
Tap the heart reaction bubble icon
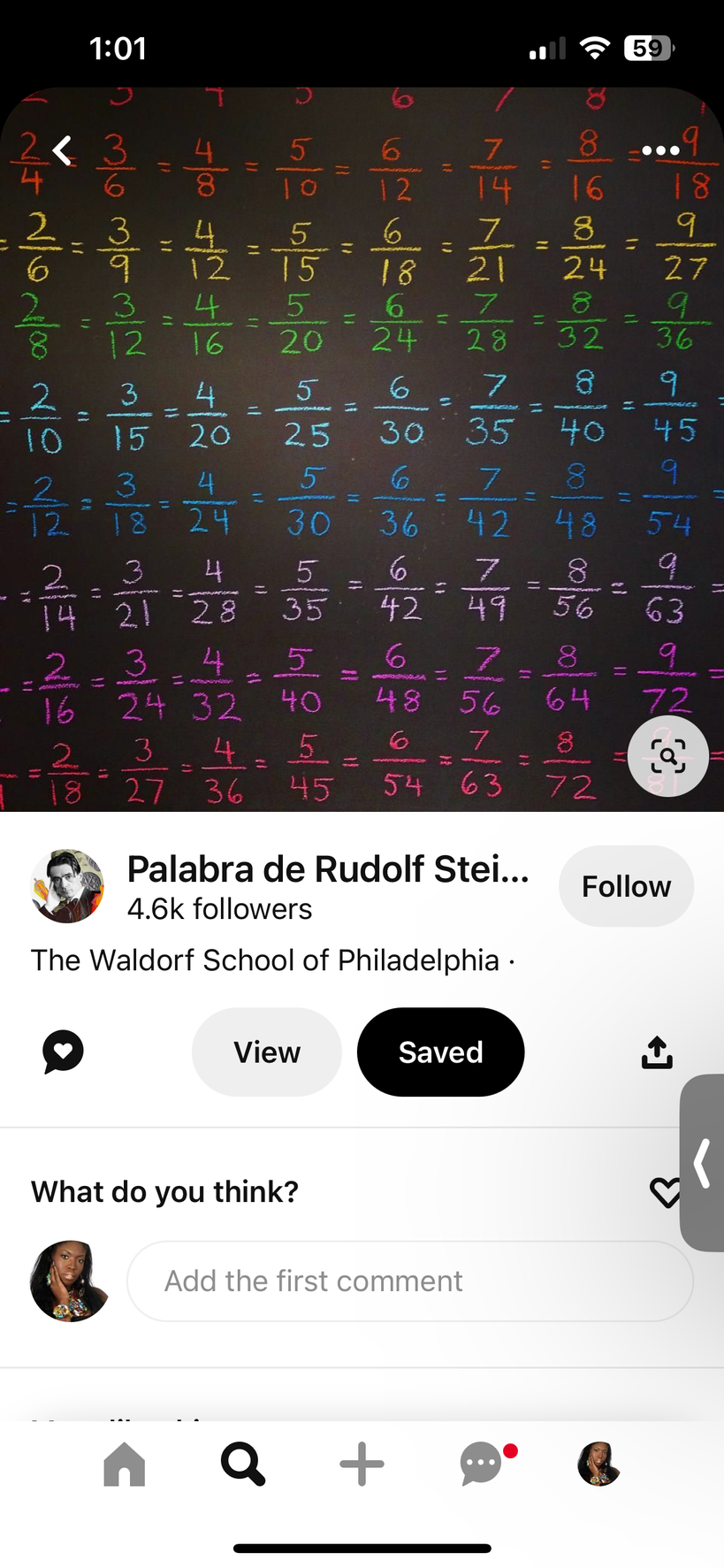[63, 1052]
